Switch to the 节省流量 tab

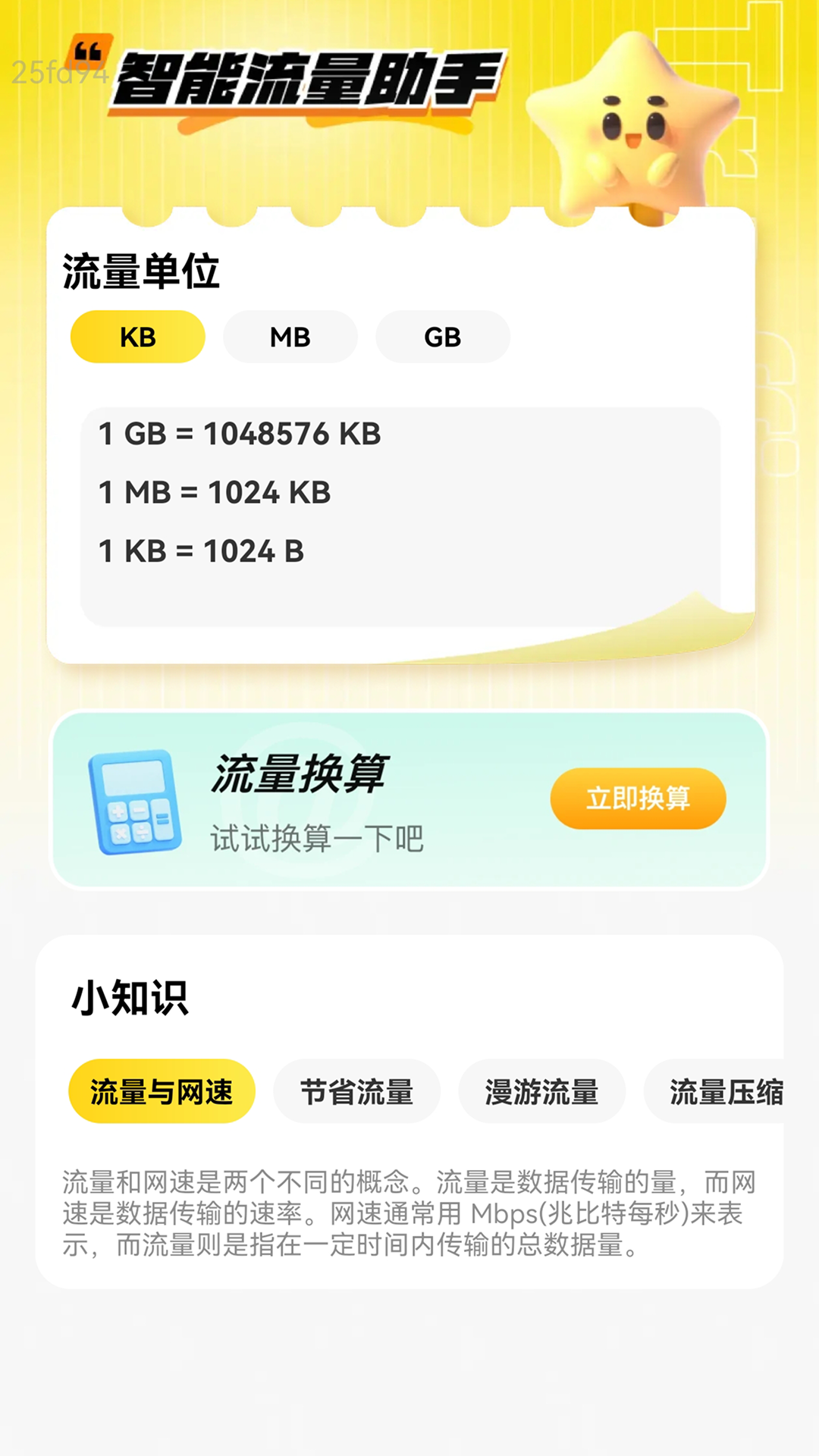click(x=356, y=1090)
